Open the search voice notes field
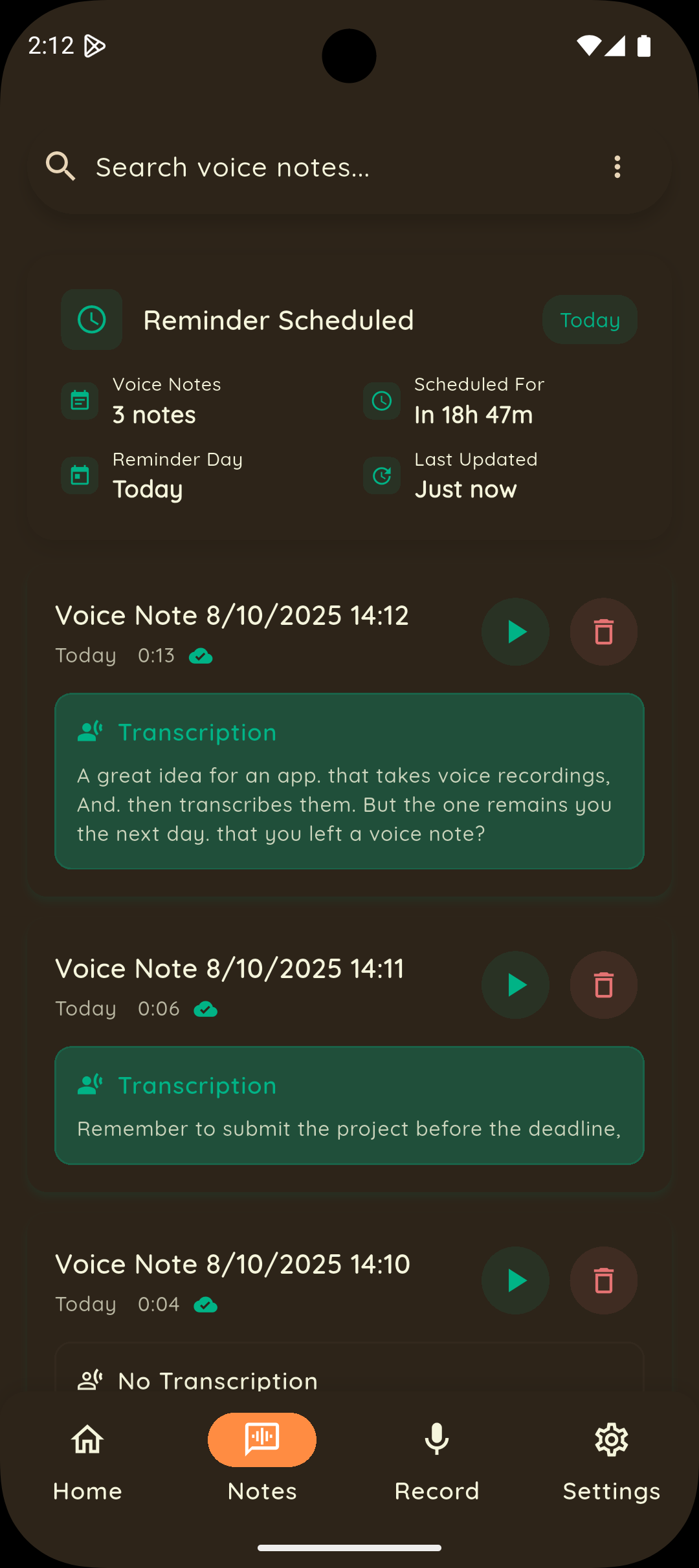The image size is (699, 1568). [x=324, y=167]
